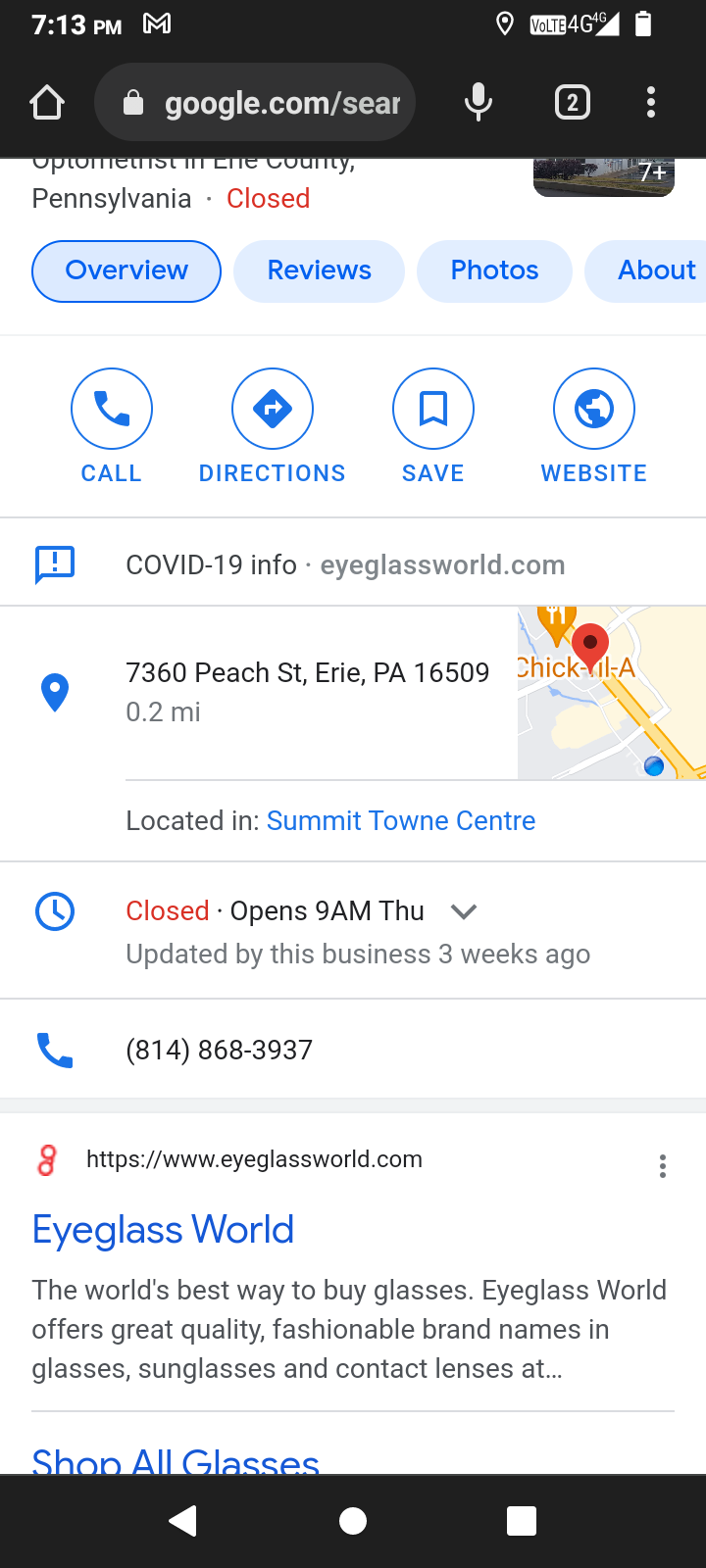Open the Chrome overflow menu

(x=651, y=103)
